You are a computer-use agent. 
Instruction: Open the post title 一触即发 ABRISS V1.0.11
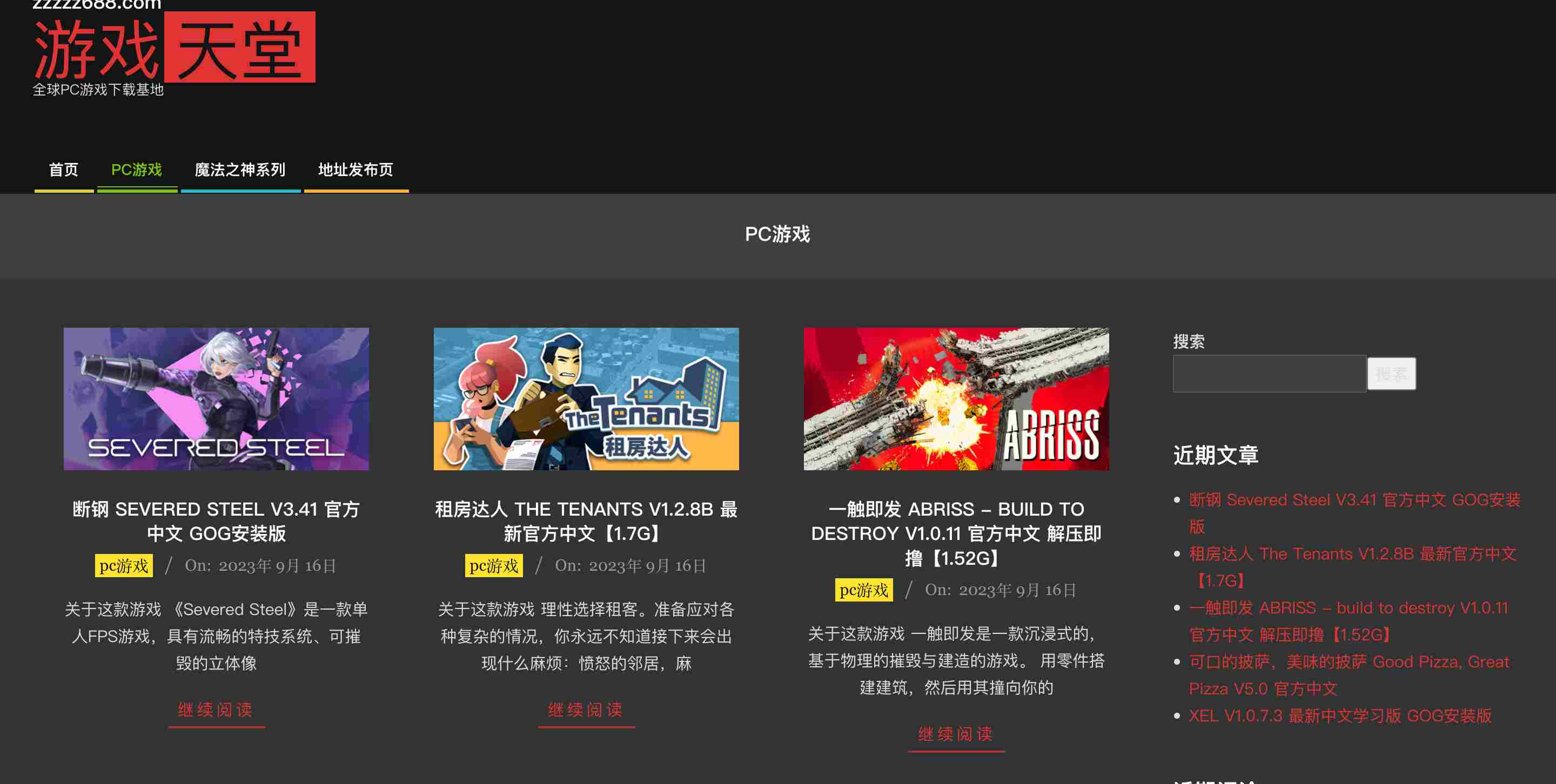956,533
